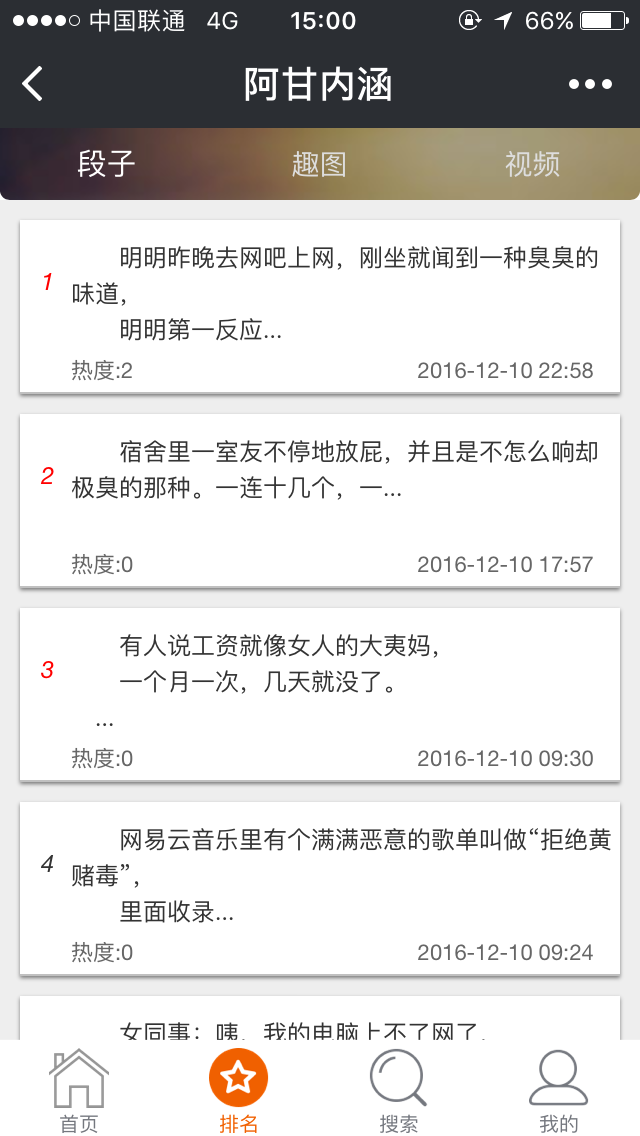Viewport: 640px width, 1136px height.
Task: Go back using the header arrow
Action: pyautogui.click(x=33, y=84)
